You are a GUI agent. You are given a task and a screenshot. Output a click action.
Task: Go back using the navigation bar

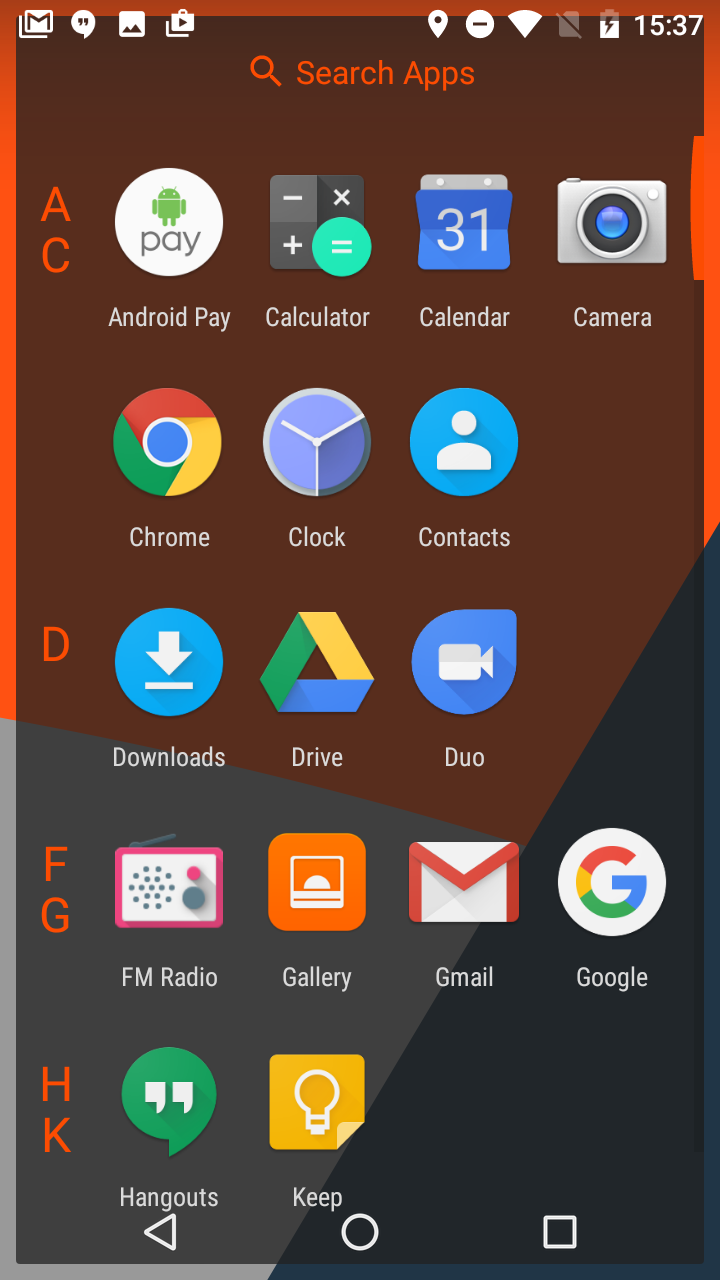pyautogui.click(x=160, y=1232)
